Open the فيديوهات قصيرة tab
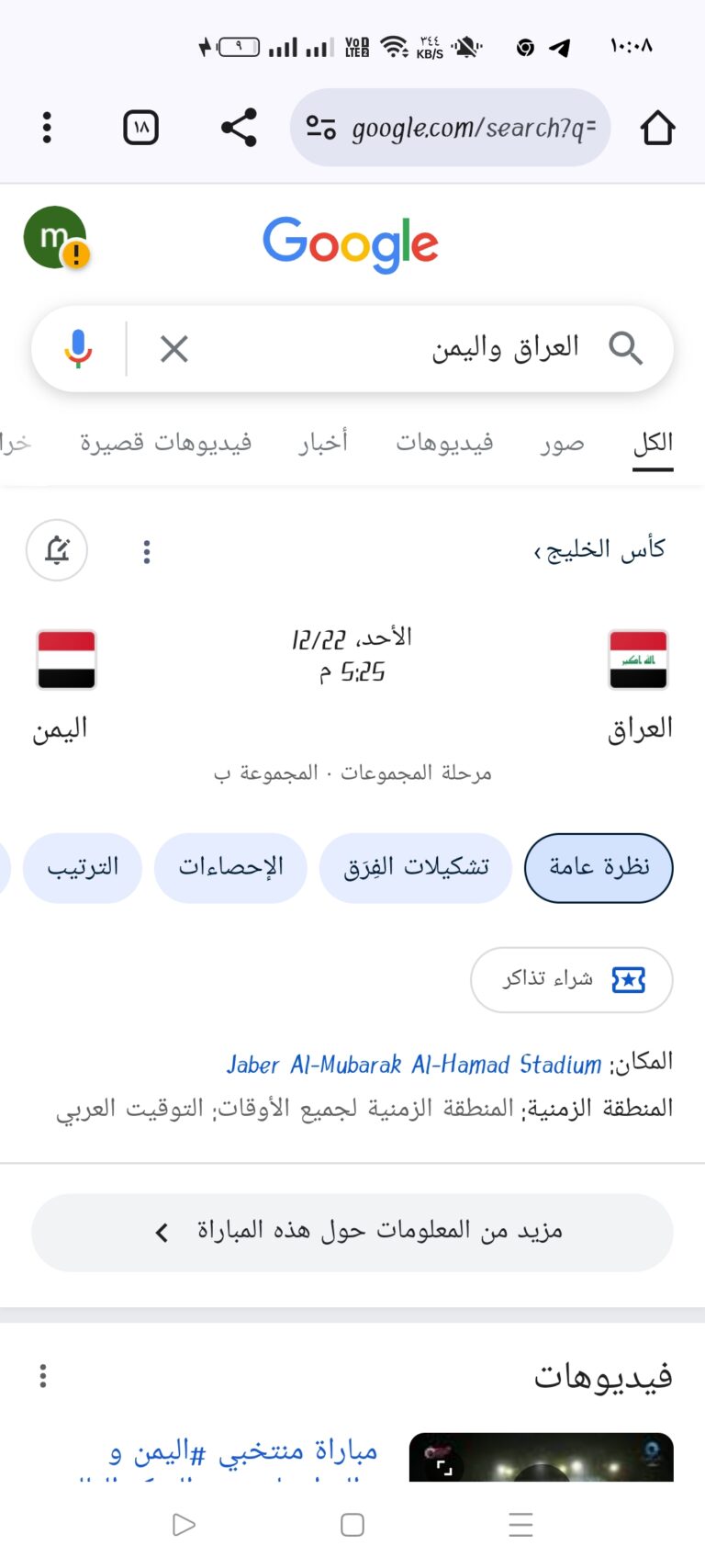This screenshot has height=1568, width=705. tap(165, 444)
